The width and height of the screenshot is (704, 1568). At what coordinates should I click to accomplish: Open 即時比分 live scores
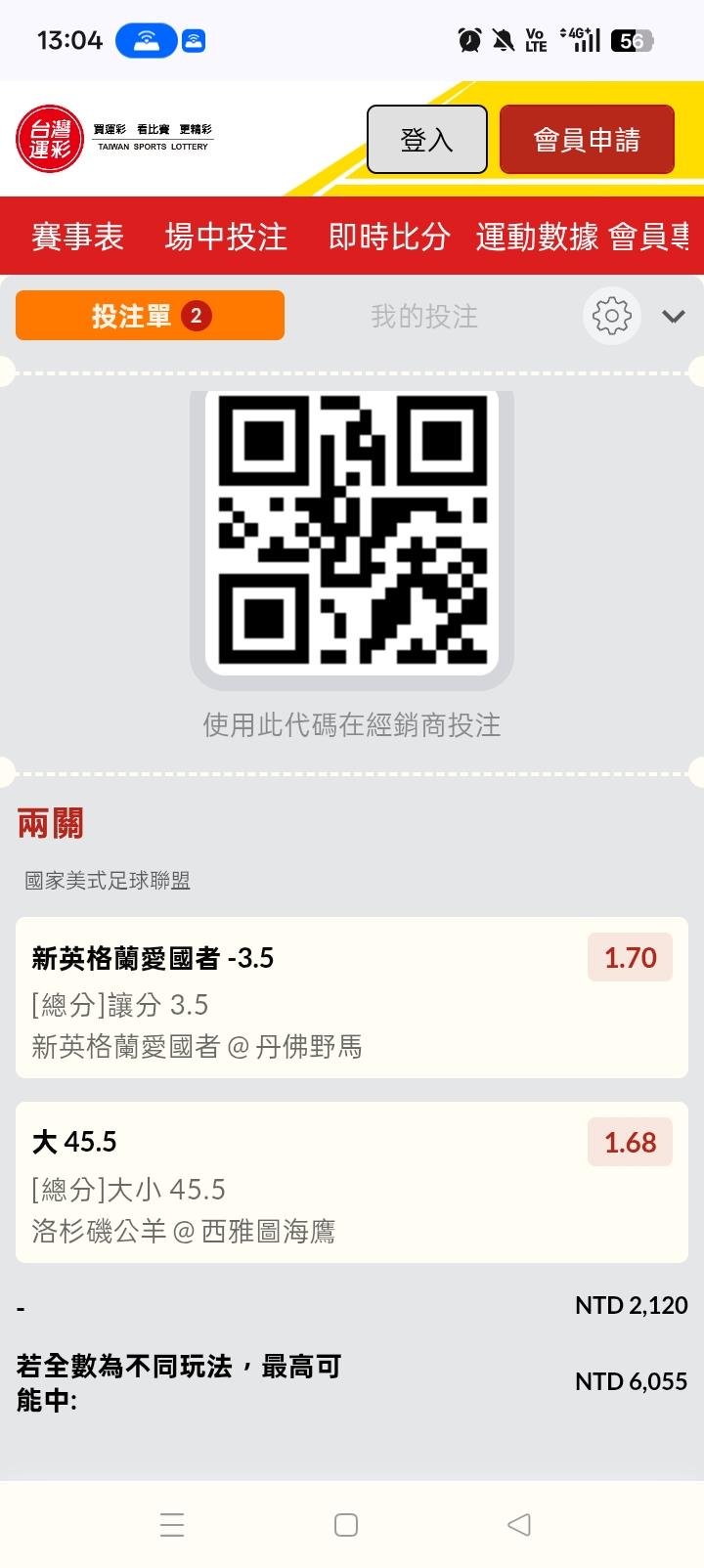389,237
